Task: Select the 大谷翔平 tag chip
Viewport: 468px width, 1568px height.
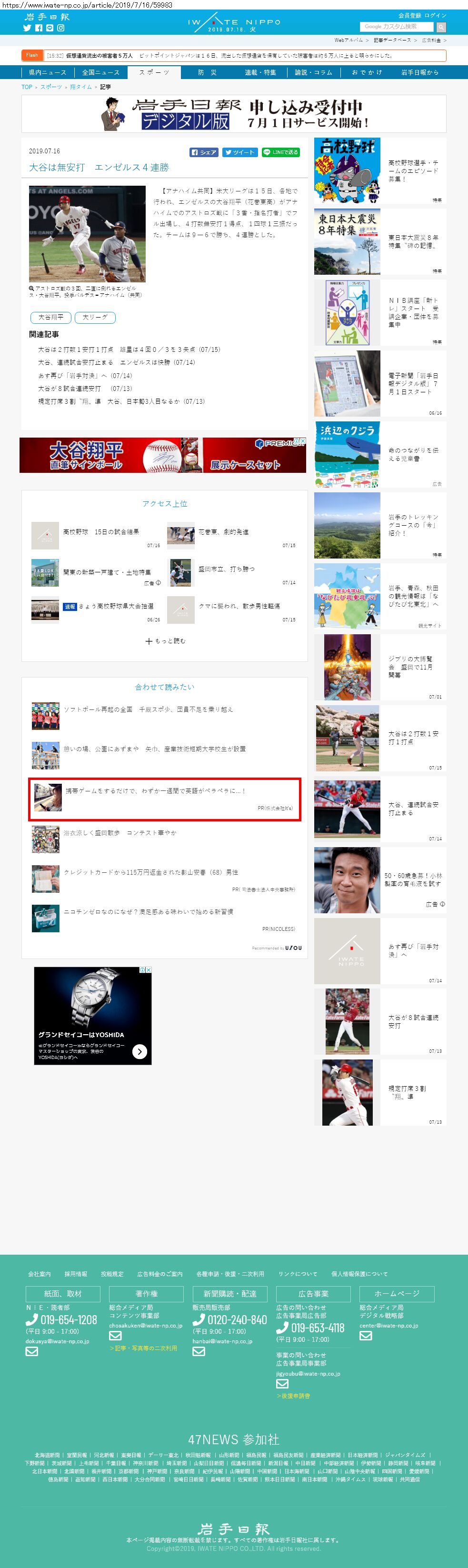Action: 51,317
